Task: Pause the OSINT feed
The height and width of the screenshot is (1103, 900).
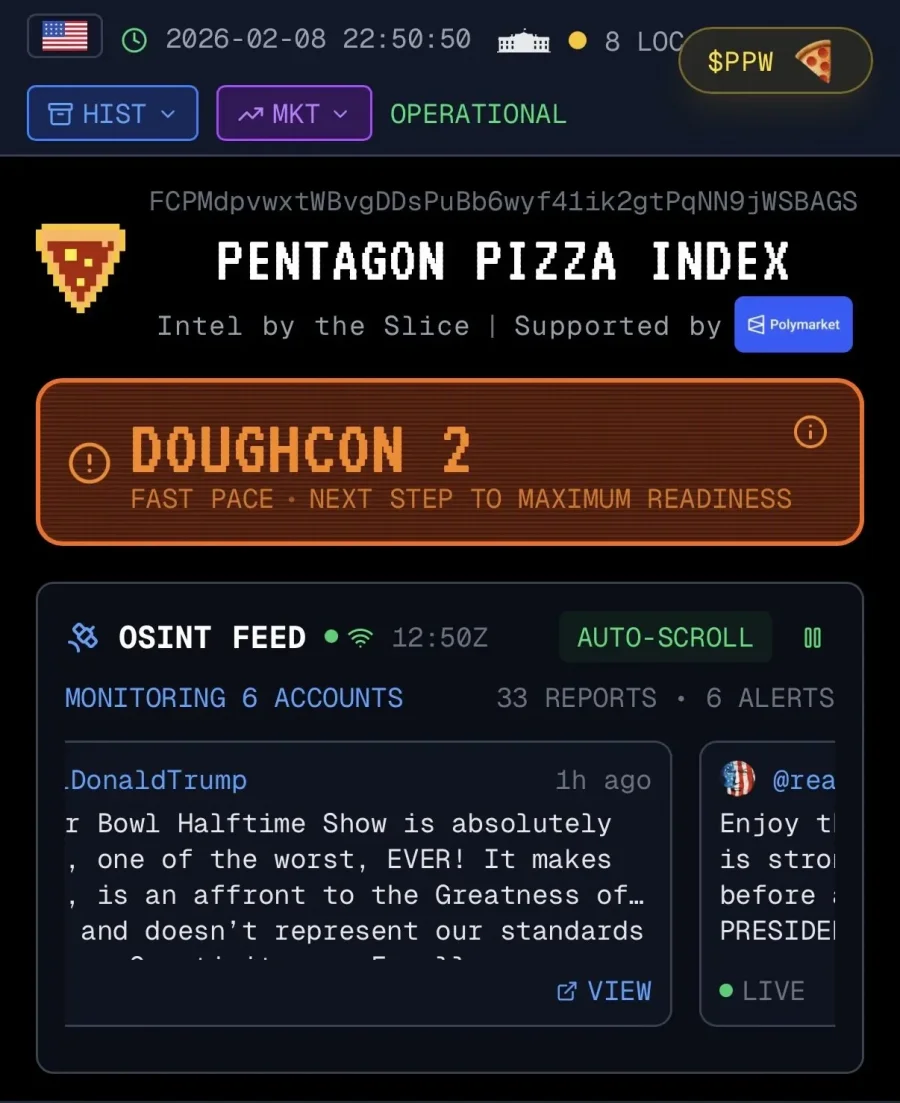Action: 813,638
